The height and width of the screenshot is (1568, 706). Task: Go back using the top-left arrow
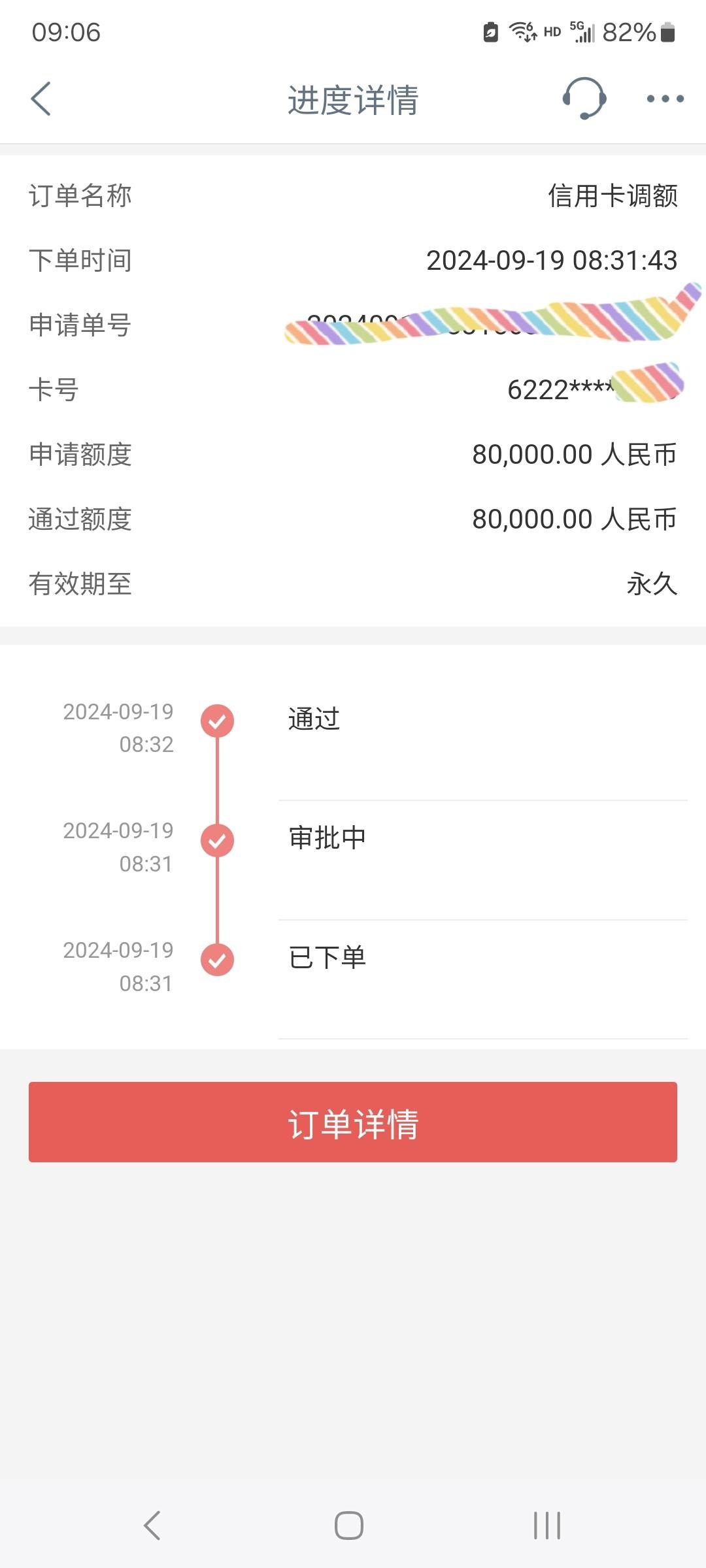tap(41, 99)
